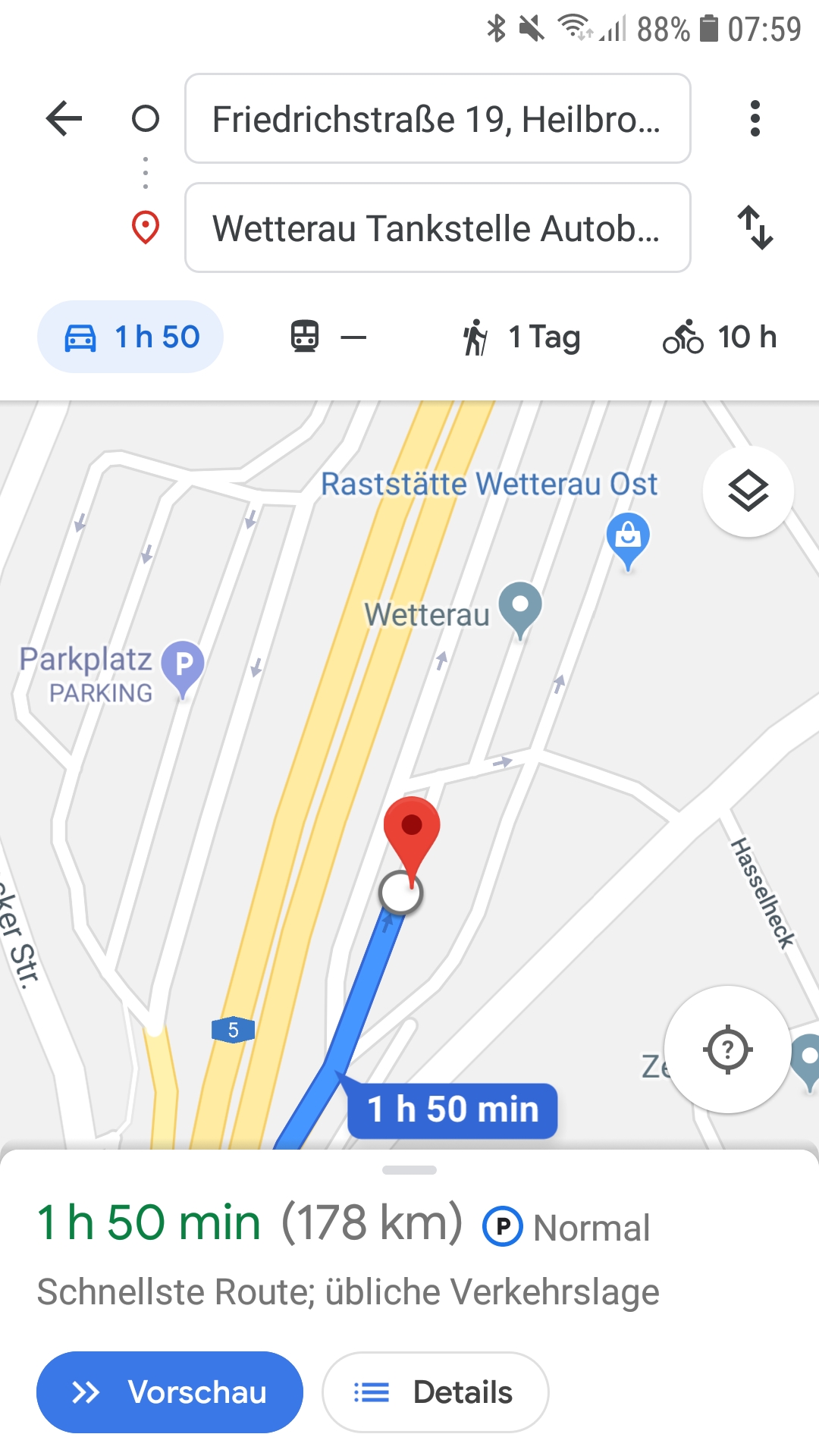Select the Parkplatz parking marker
This screenshot has width=819, height=1456.
[184, 666]
